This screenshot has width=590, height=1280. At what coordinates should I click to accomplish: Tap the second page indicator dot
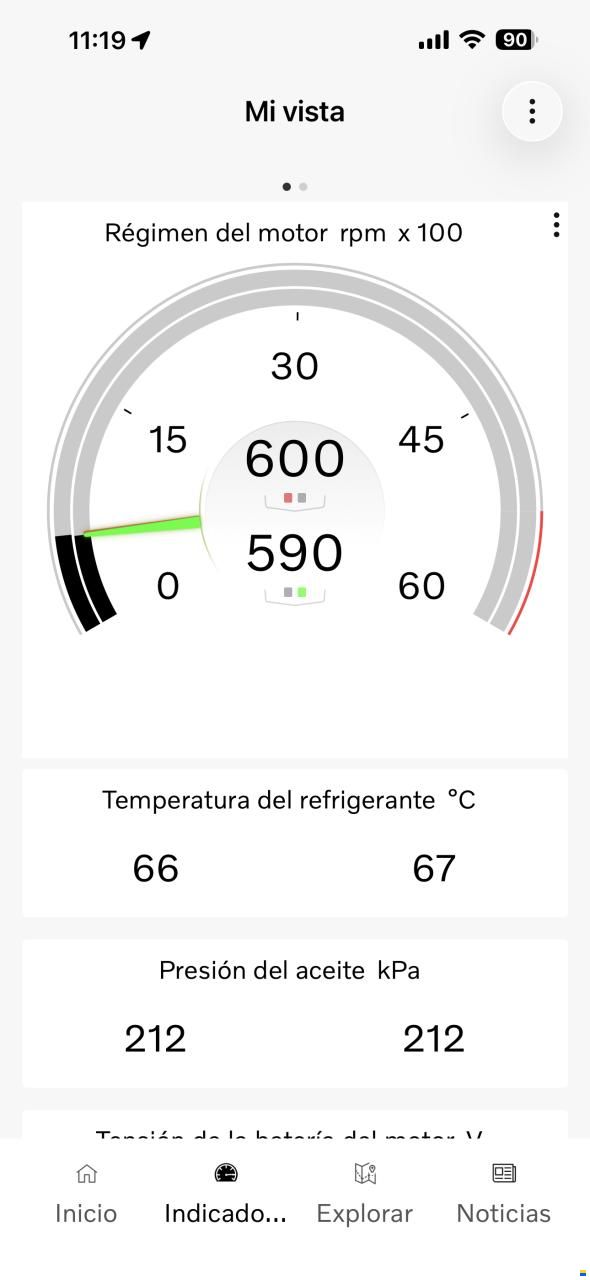coord(303,186)
